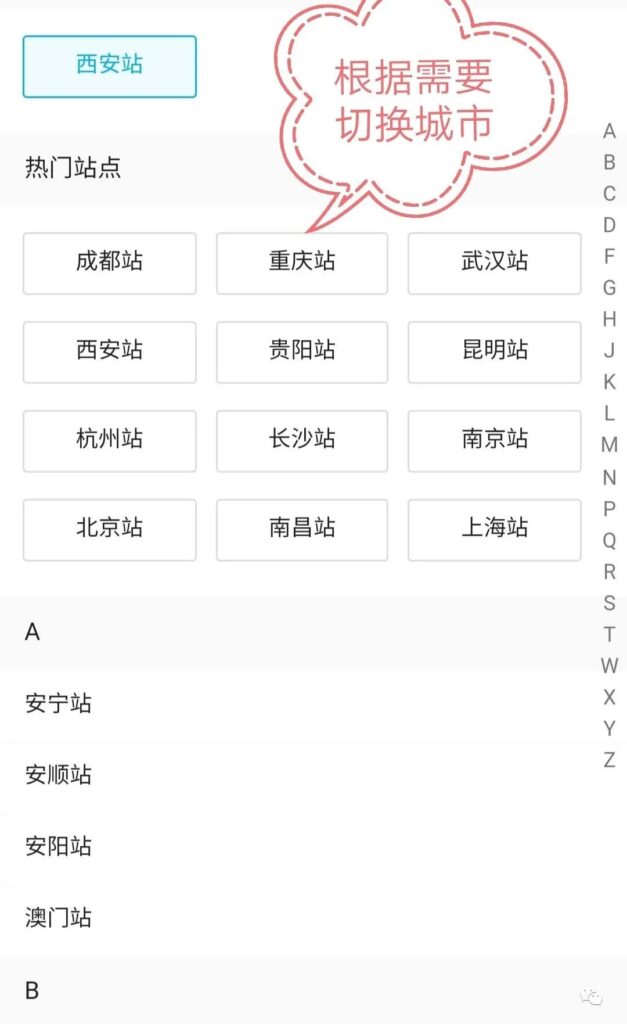The width and height of the screenshot is (627, 1024).
Task: Switch to 武汉站
Action: click(x=494, y=263)
